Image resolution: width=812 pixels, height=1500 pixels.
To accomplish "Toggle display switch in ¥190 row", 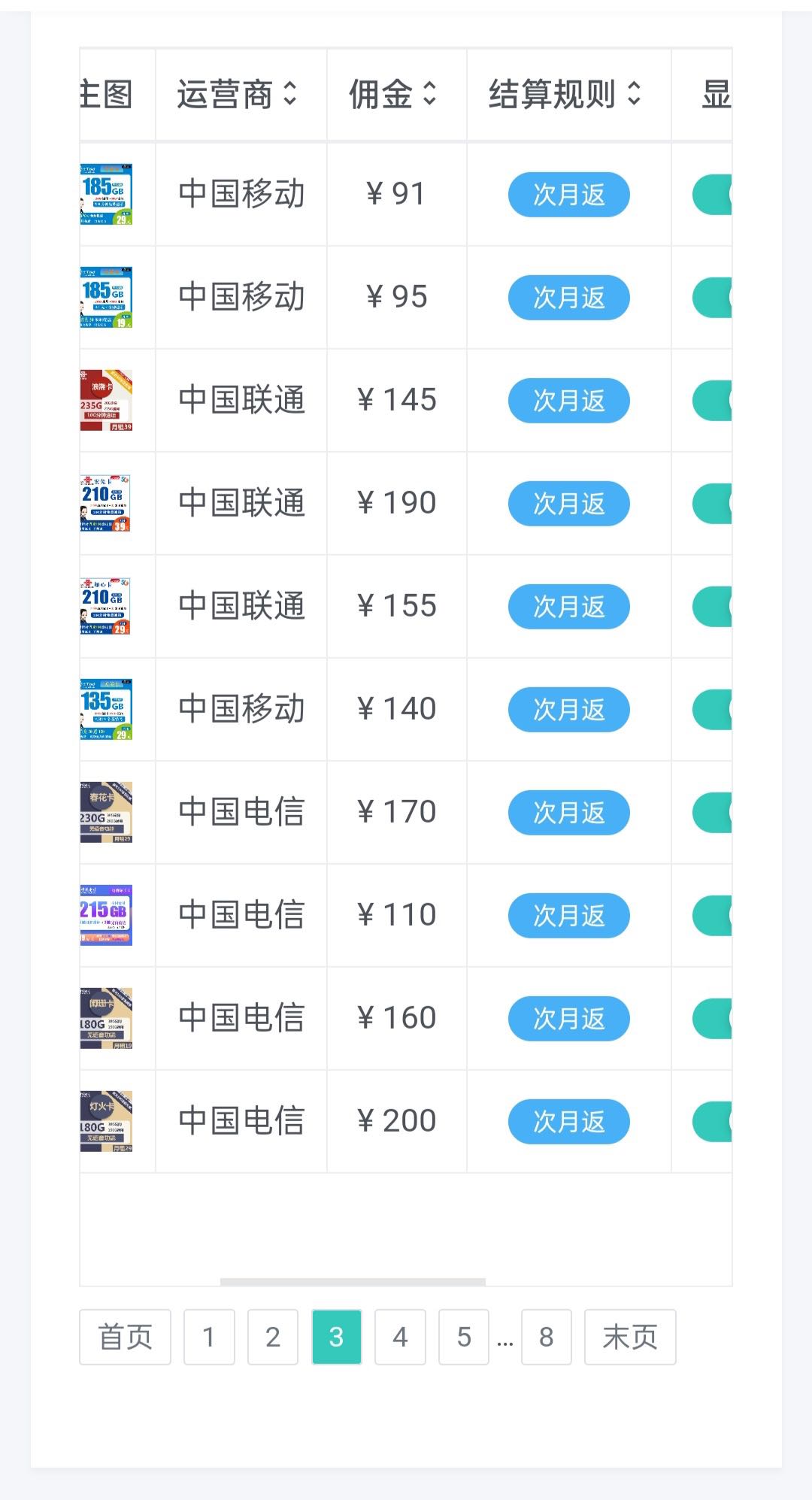I will point(712,504).
